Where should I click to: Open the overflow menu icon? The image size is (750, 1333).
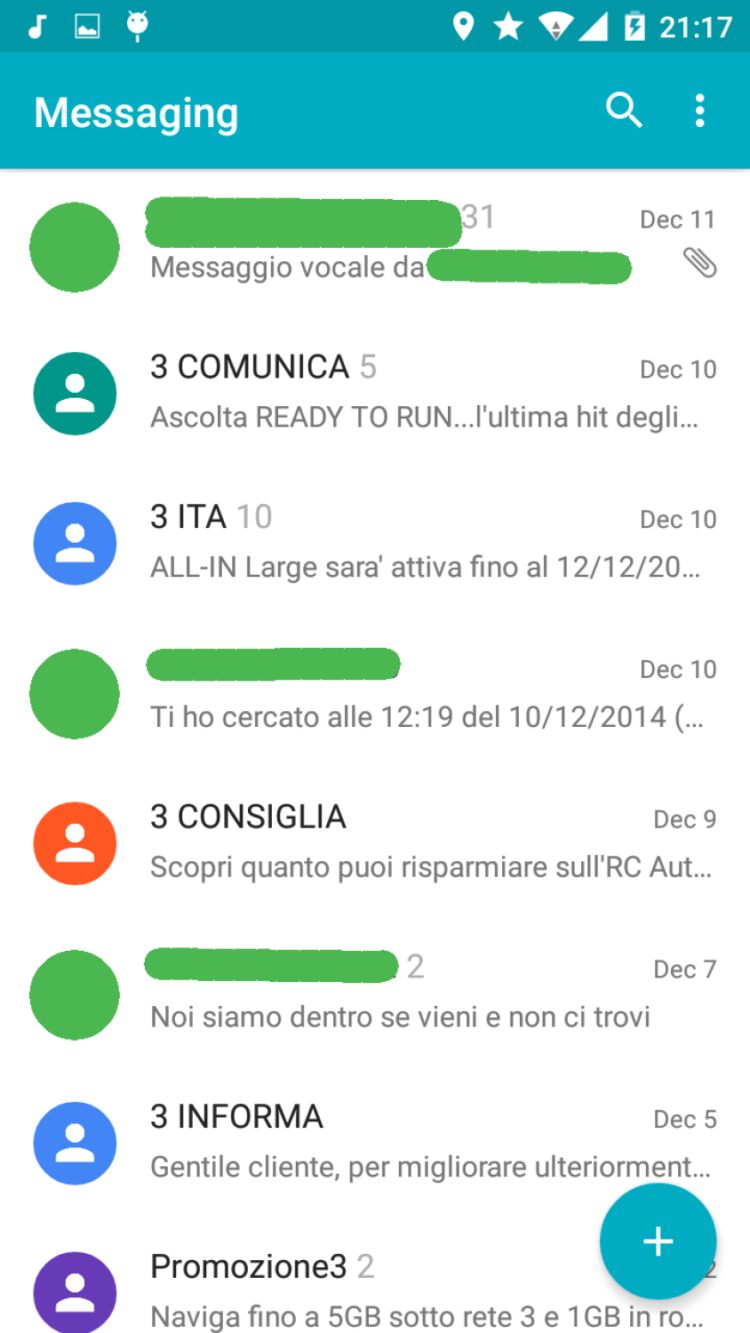(x=699, y=111)
